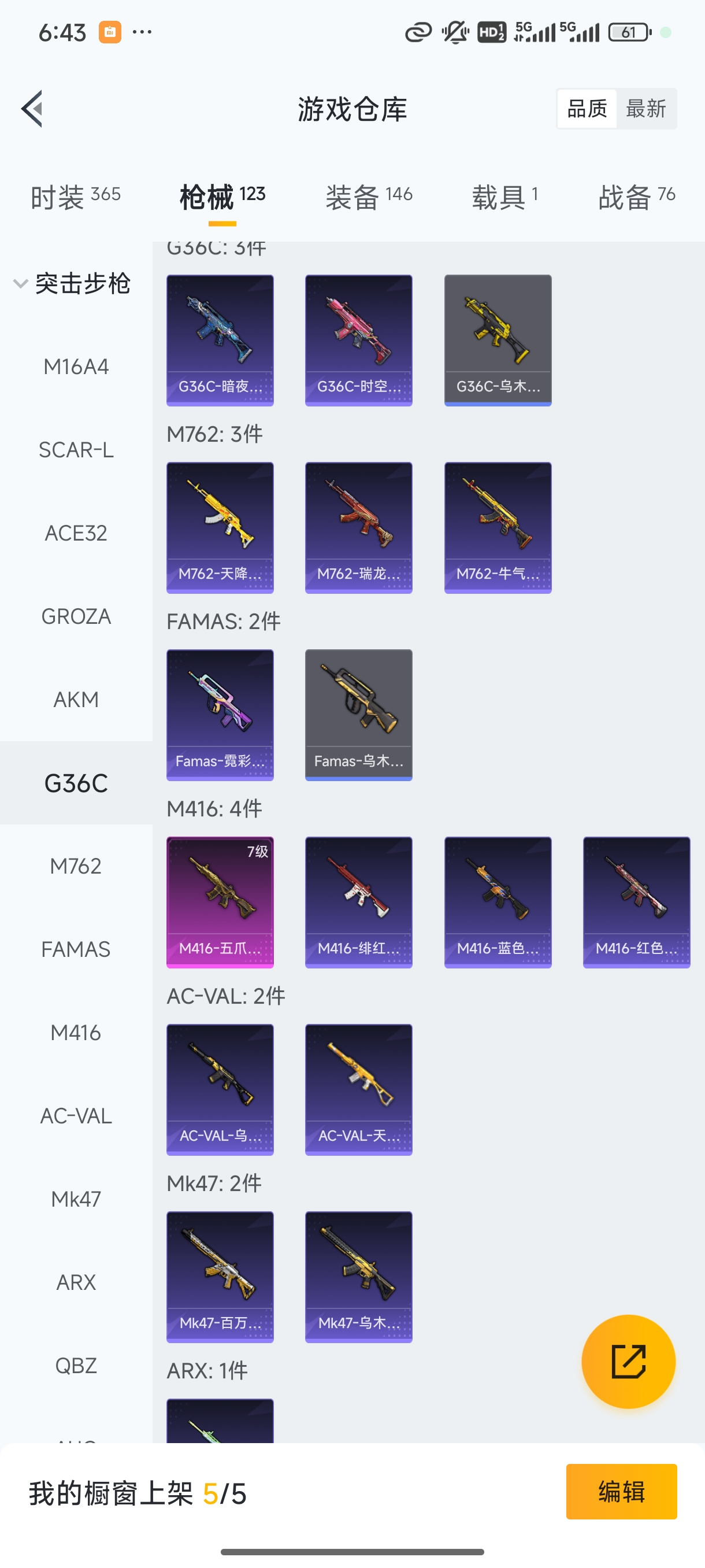Switch to the 时装 tab
The width and height of the screenshot is (705, 1568).
point(76,197)
